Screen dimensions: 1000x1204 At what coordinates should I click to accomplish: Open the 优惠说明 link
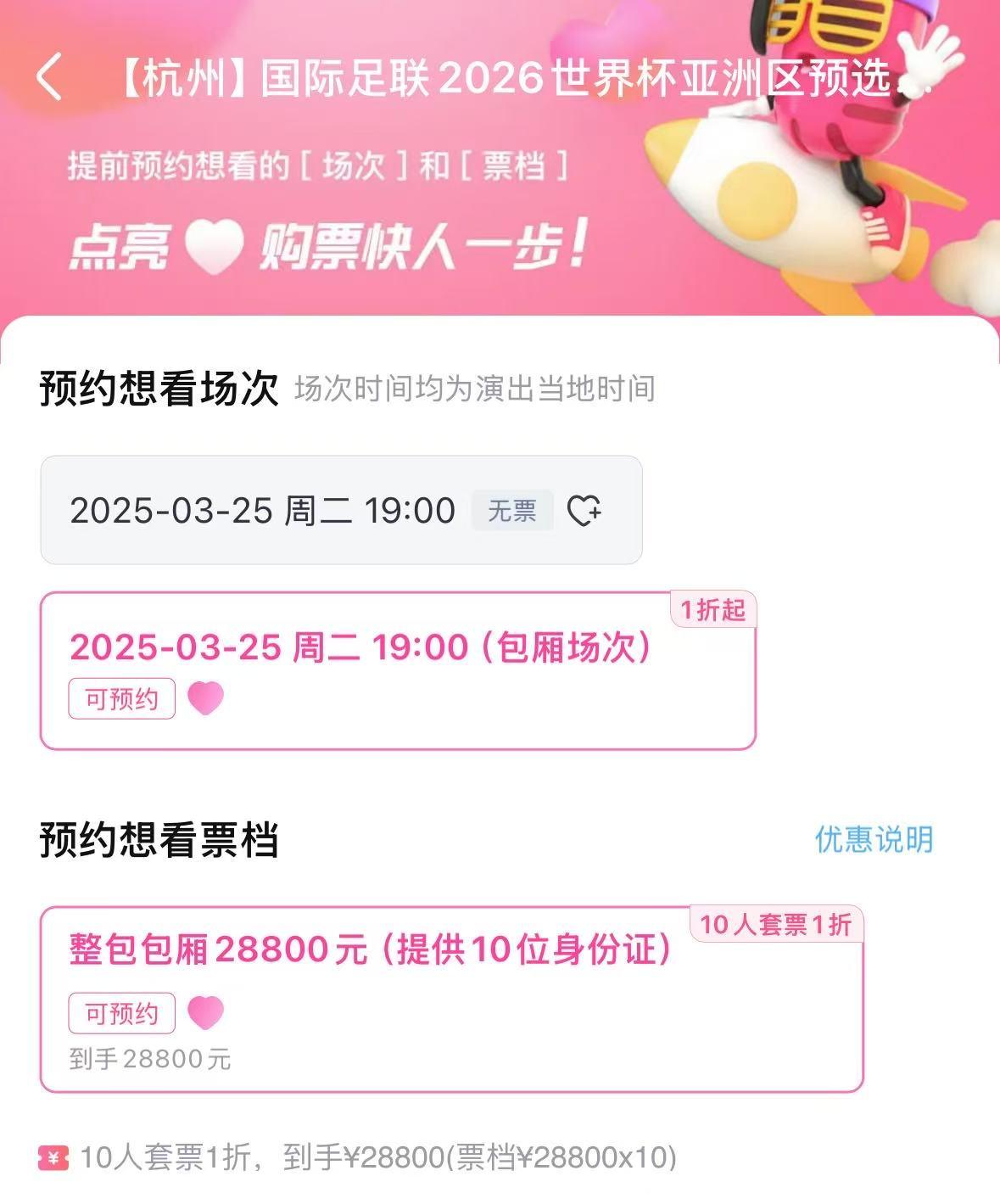[x=874, y=839]
